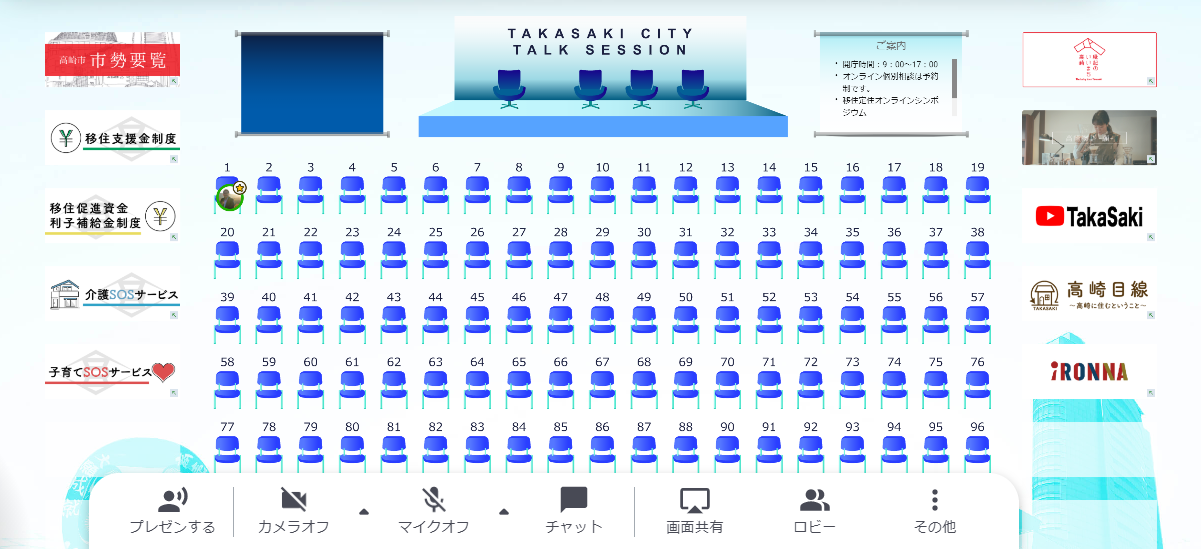Viewport: 1201px width, 549px height.
Task: Open the 介護SOSサービス banner
Action: coord(112,295)
